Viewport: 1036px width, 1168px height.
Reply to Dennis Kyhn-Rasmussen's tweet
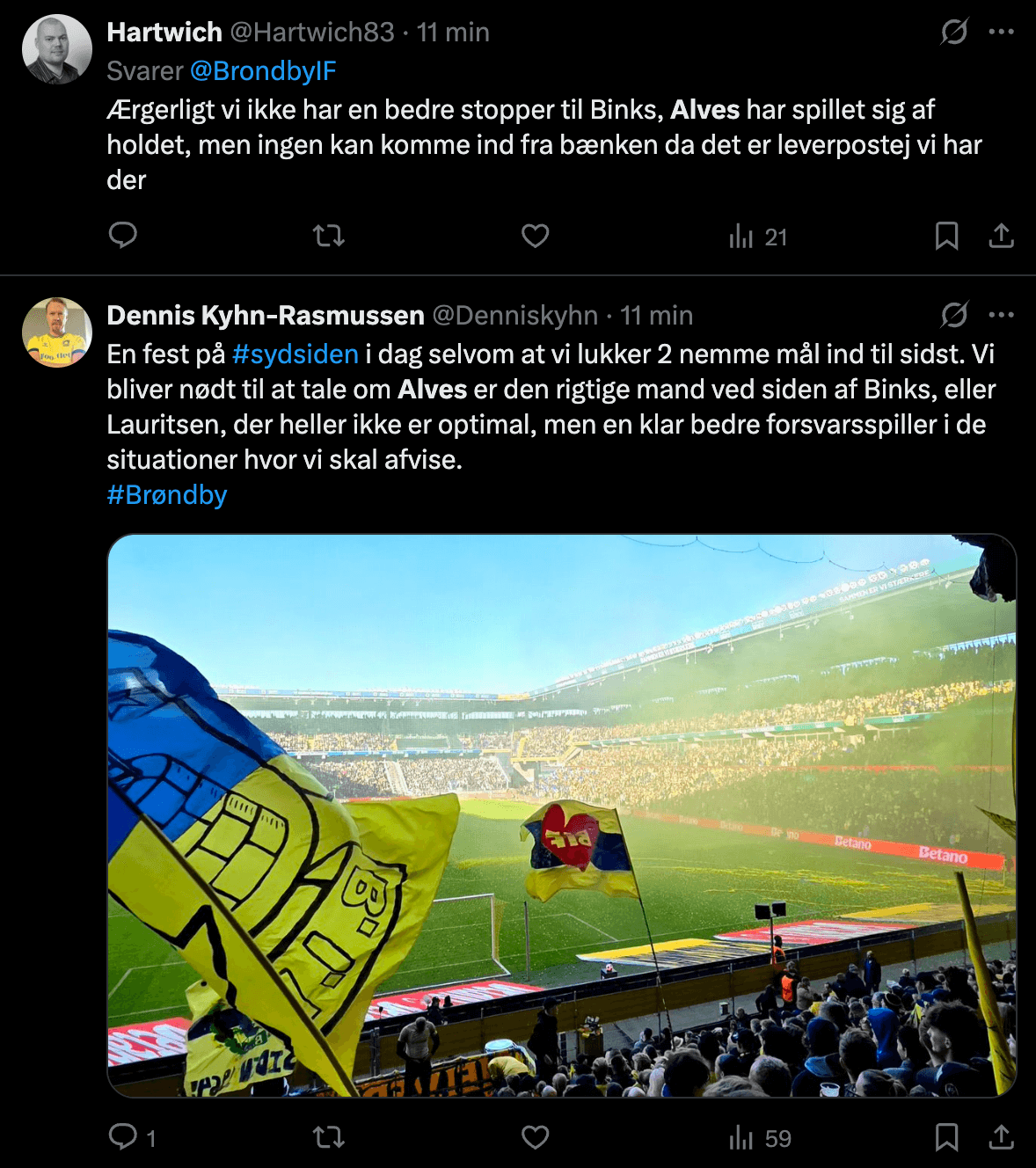[123, 1137]
